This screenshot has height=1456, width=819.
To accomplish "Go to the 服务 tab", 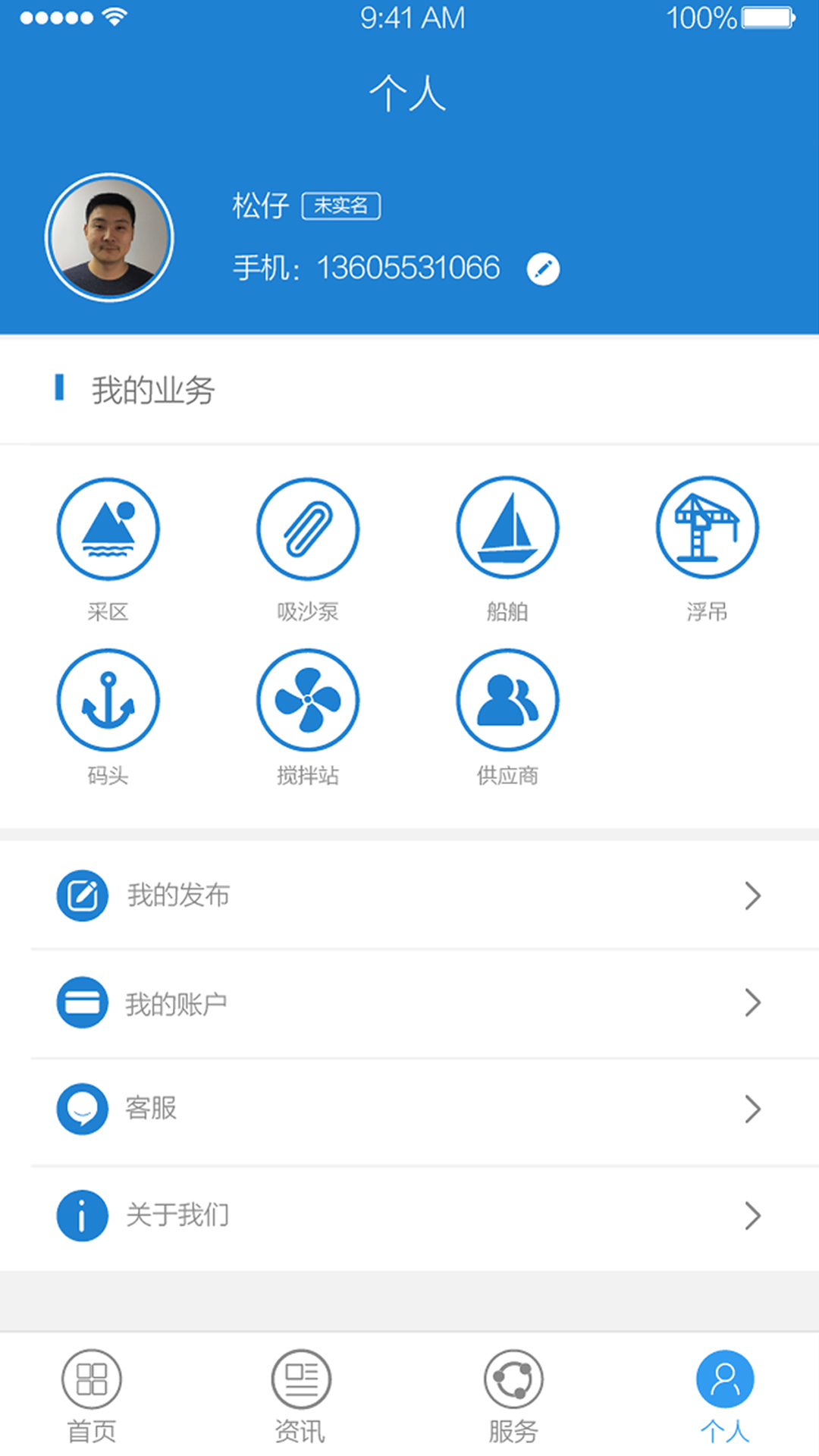I will (x=513, y=1395).
